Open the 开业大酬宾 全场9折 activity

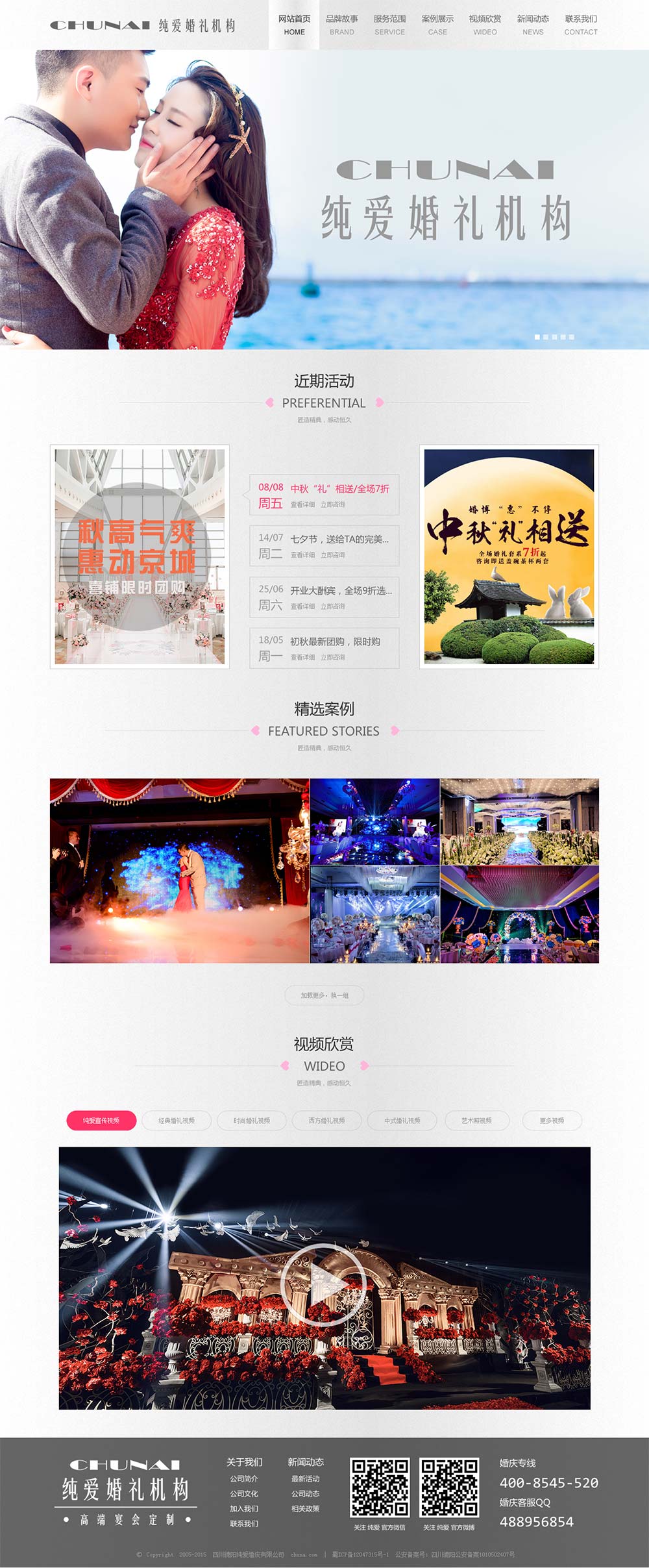[x=341, y=590]
